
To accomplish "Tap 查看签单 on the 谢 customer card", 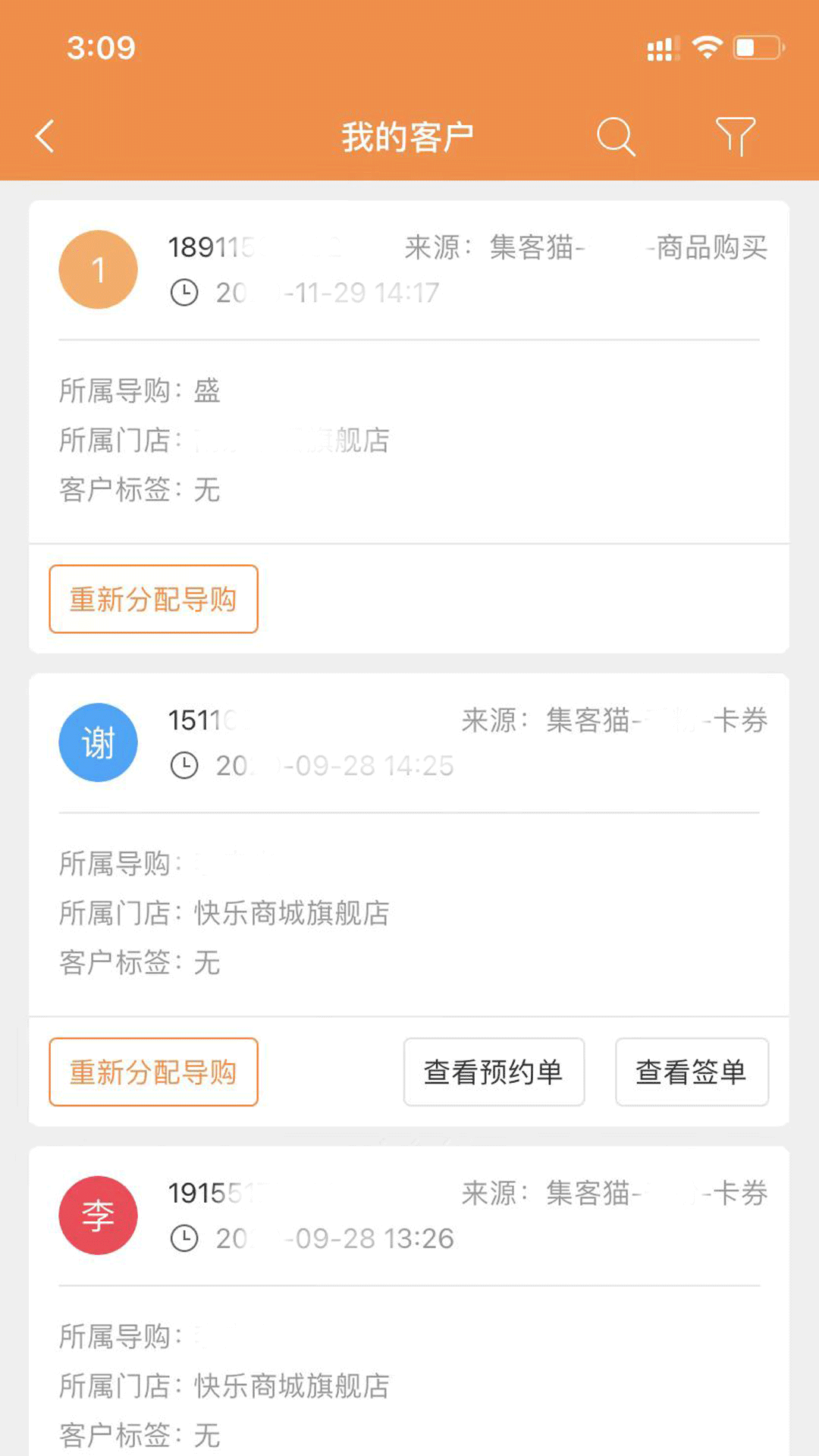I will (x=691, y=1072).
